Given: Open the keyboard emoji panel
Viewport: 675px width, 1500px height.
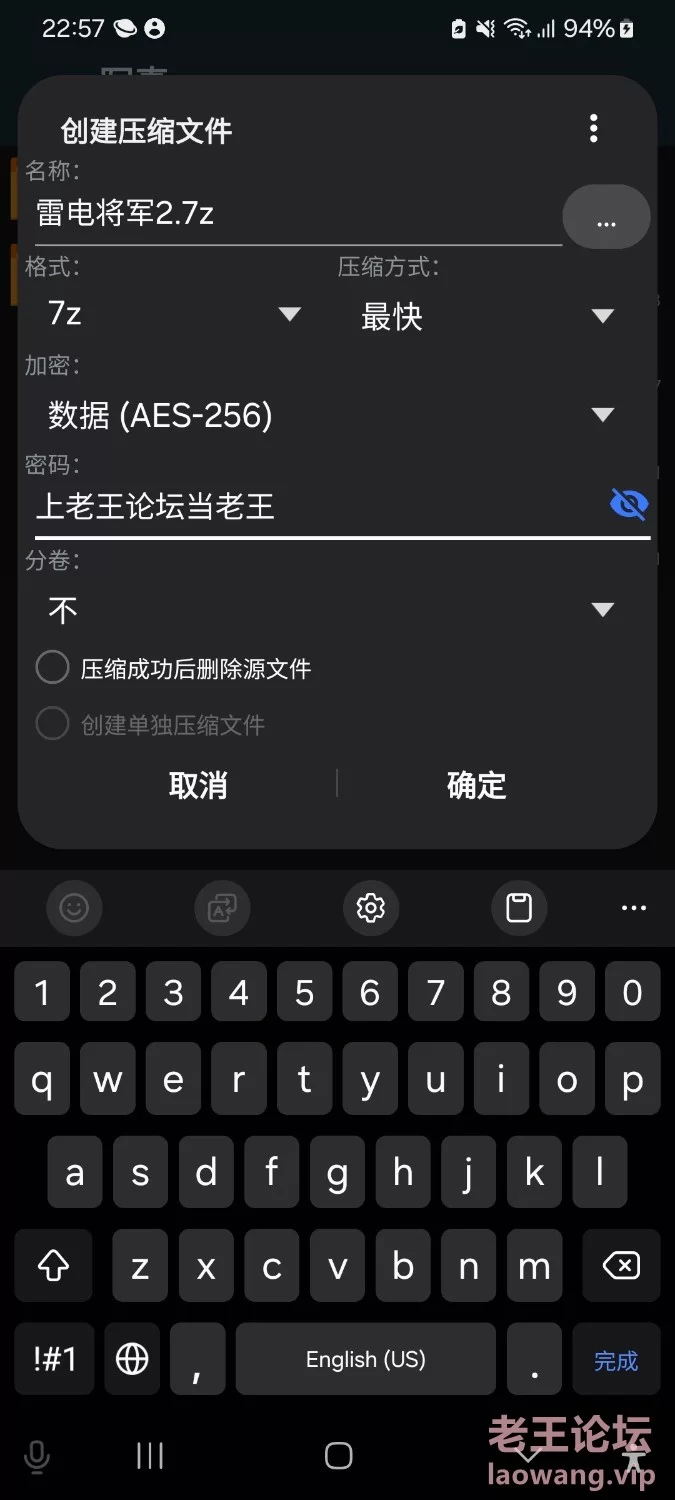Looking at the screenshot, I should (x=74, y=908).
